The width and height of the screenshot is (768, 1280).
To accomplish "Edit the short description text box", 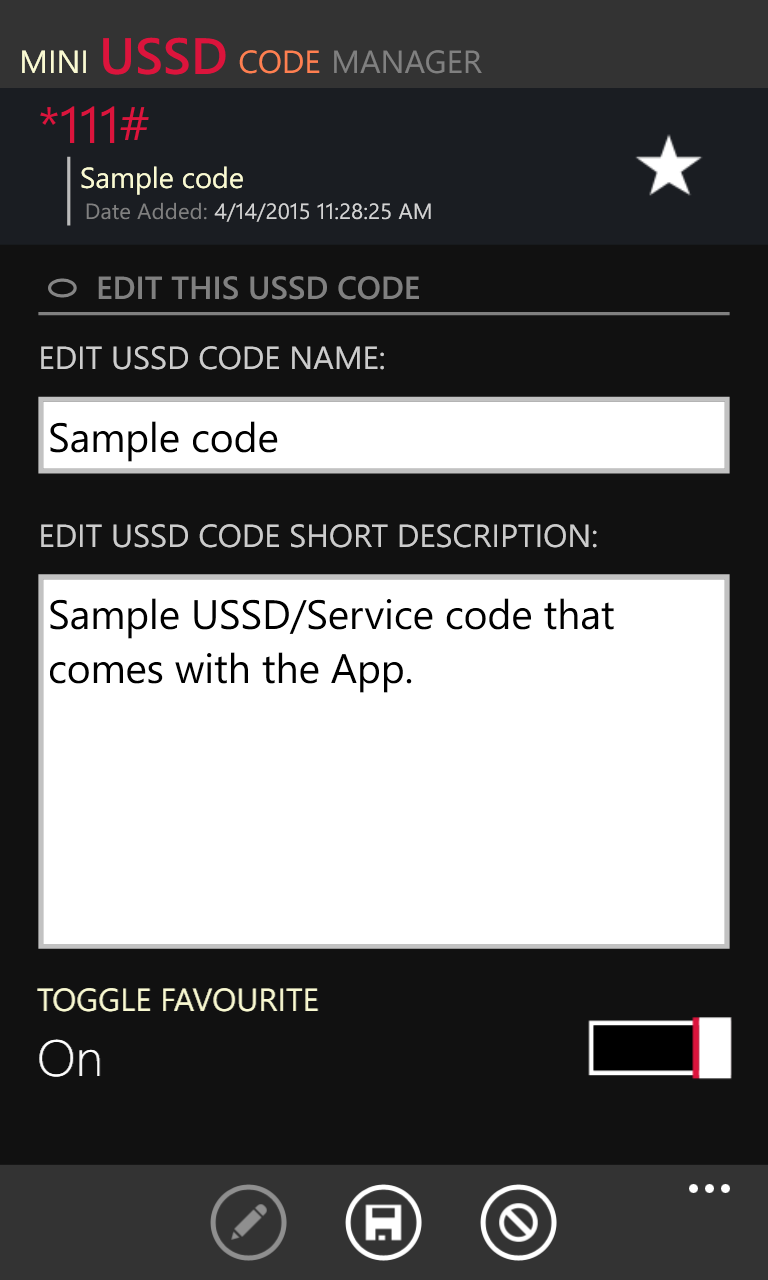I will [384, 760].
